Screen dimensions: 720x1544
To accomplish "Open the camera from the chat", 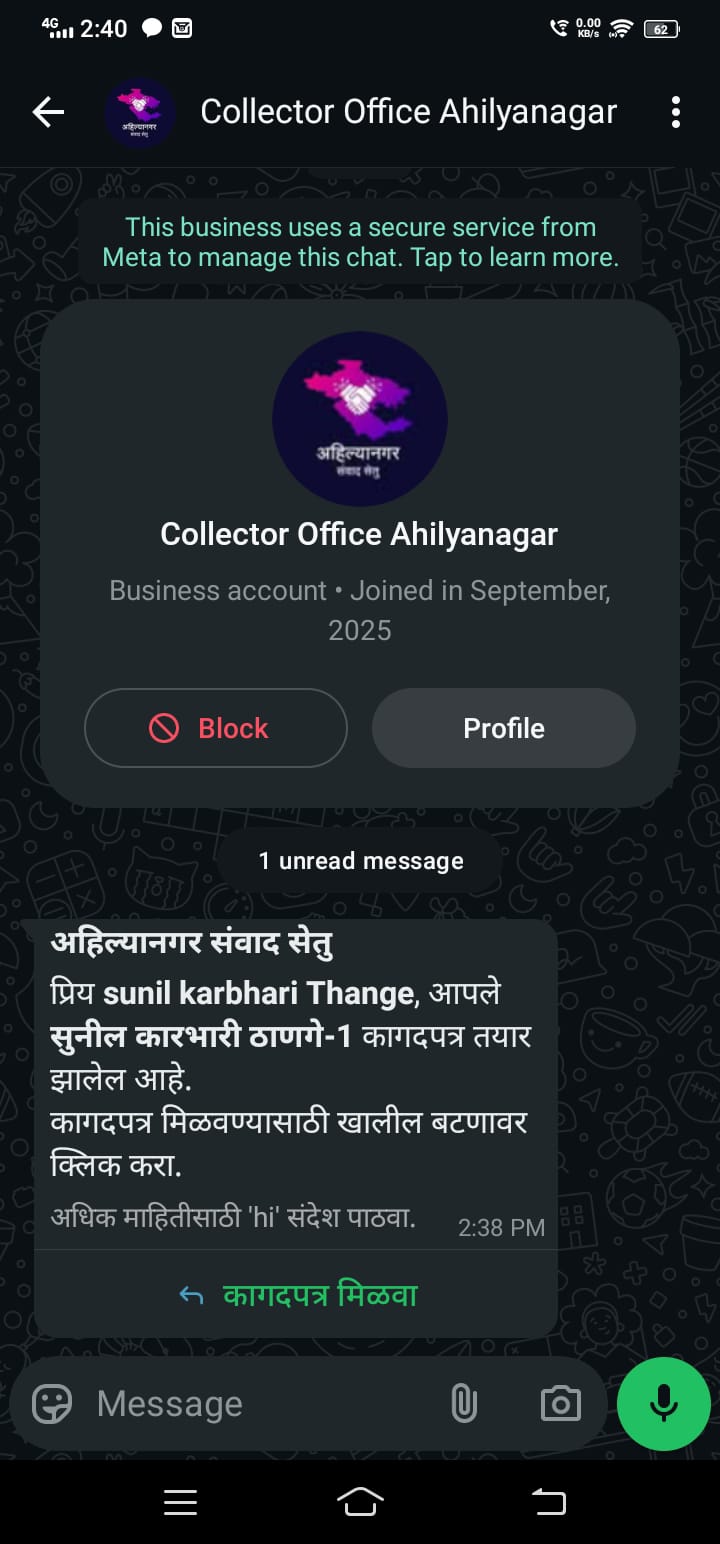I will [x=560, y=1404].
